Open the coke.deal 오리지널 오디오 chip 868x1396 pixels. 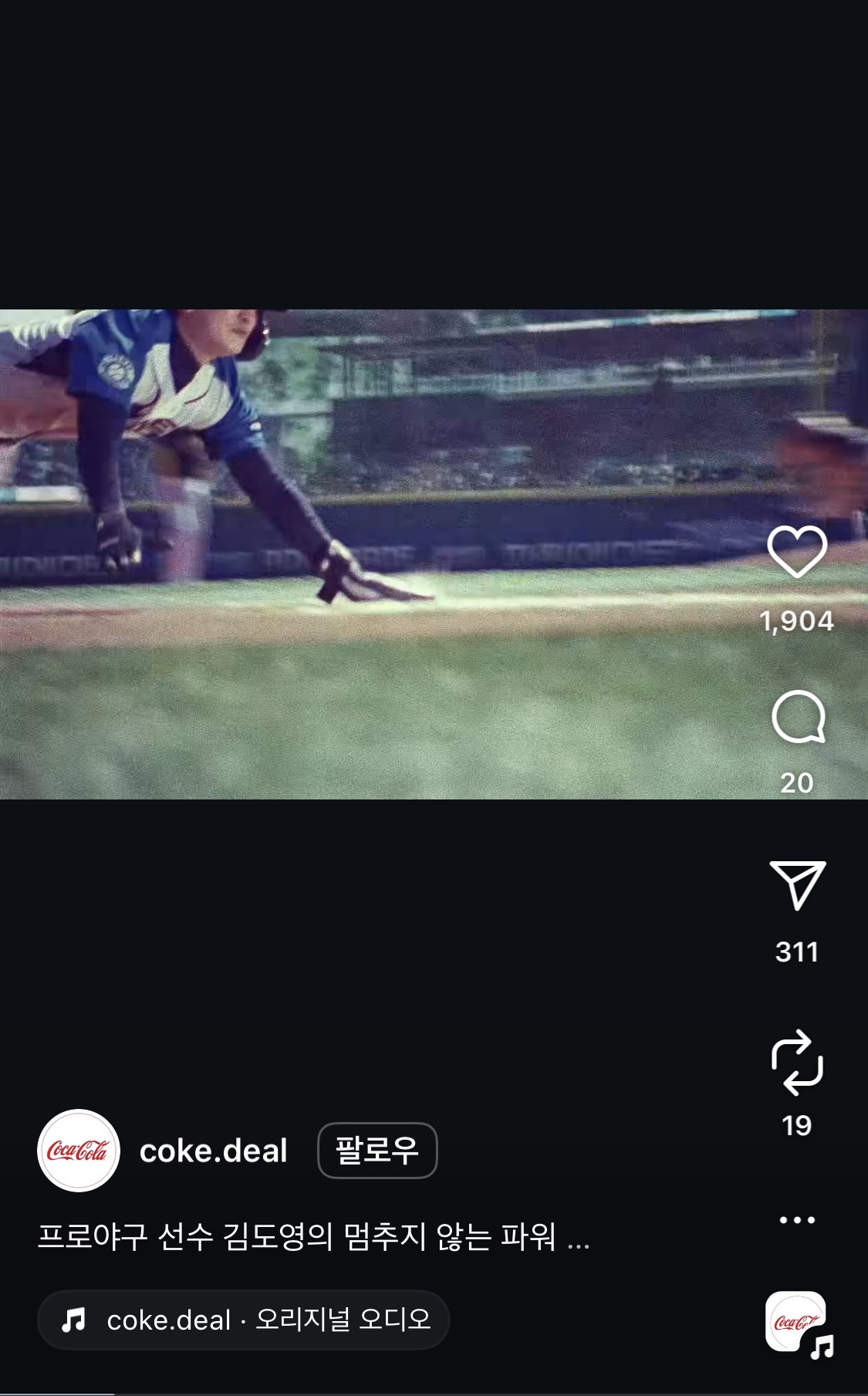click(243, 1320)
